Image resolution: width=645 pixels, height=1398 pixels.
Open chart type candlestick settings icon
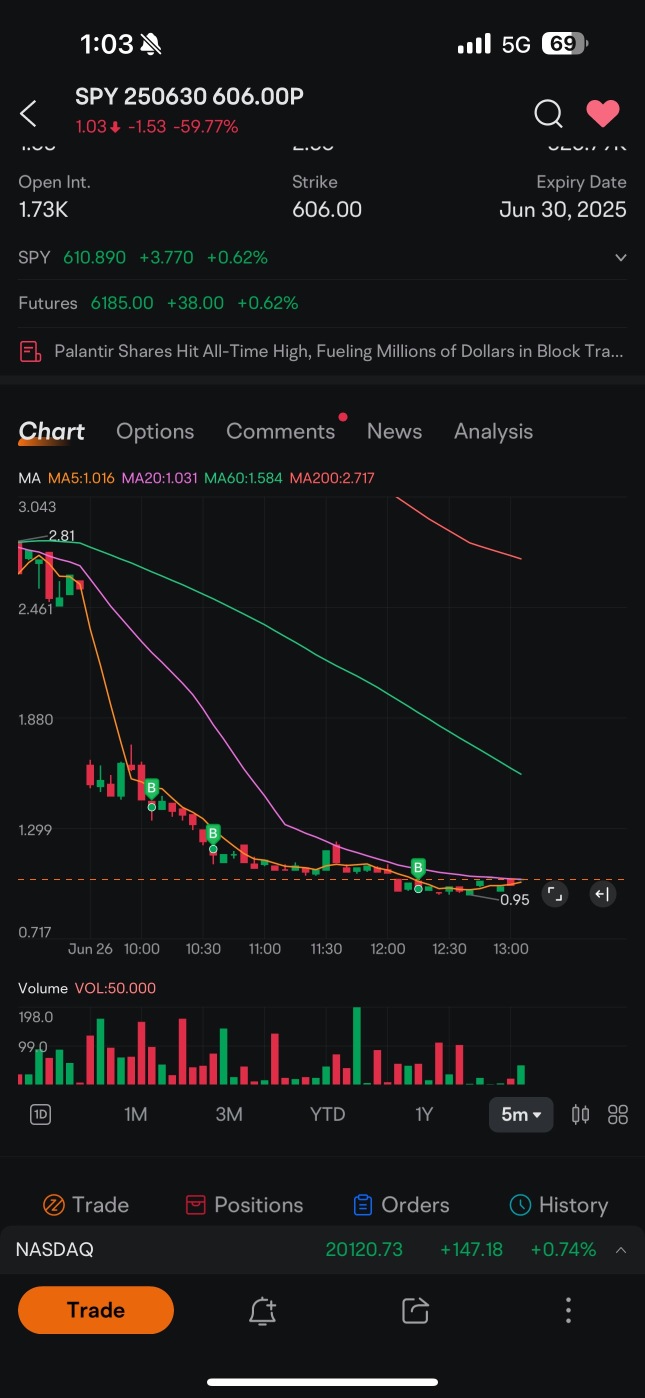(x=580, y=1114)
